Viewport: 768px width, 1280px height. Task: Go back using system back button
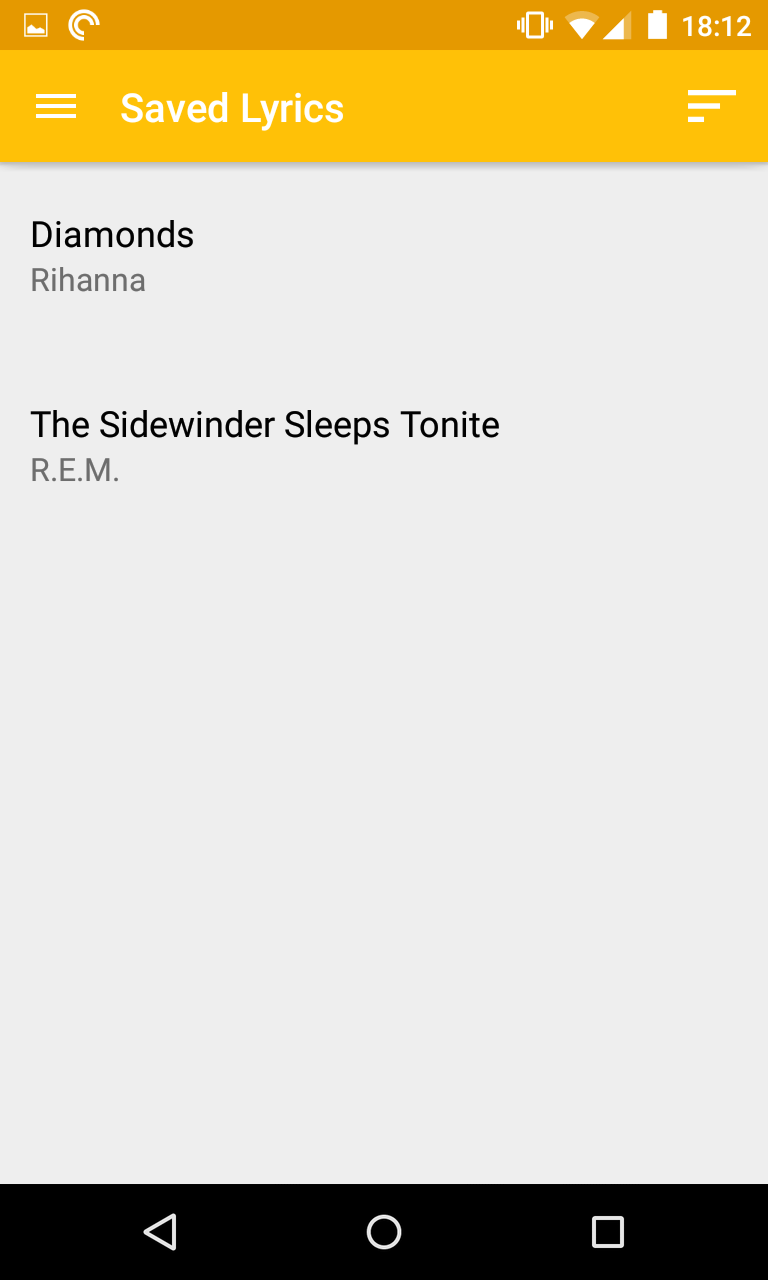(x=160, y=1232)
